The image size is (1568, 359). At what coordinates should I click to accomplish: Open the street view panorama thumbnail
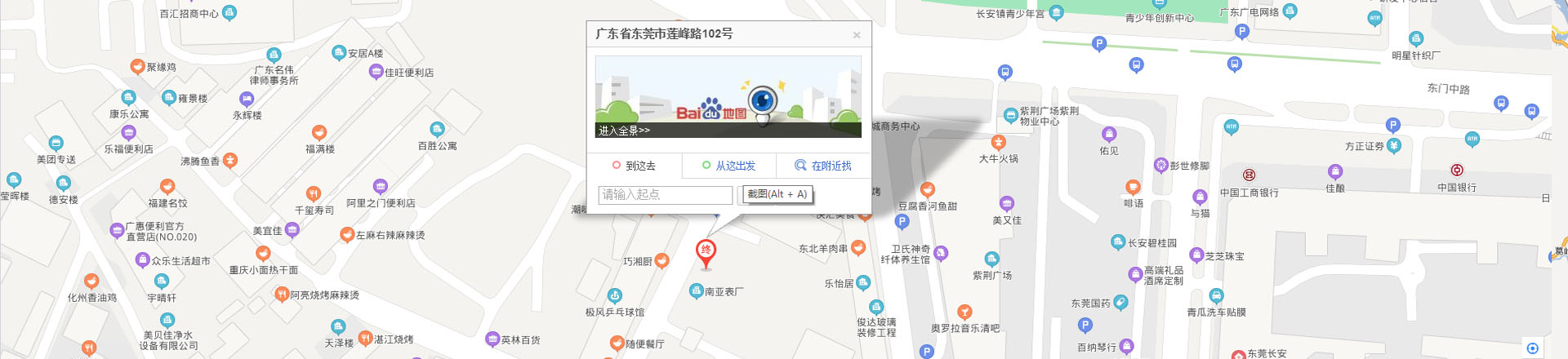(x=728, y=96)
